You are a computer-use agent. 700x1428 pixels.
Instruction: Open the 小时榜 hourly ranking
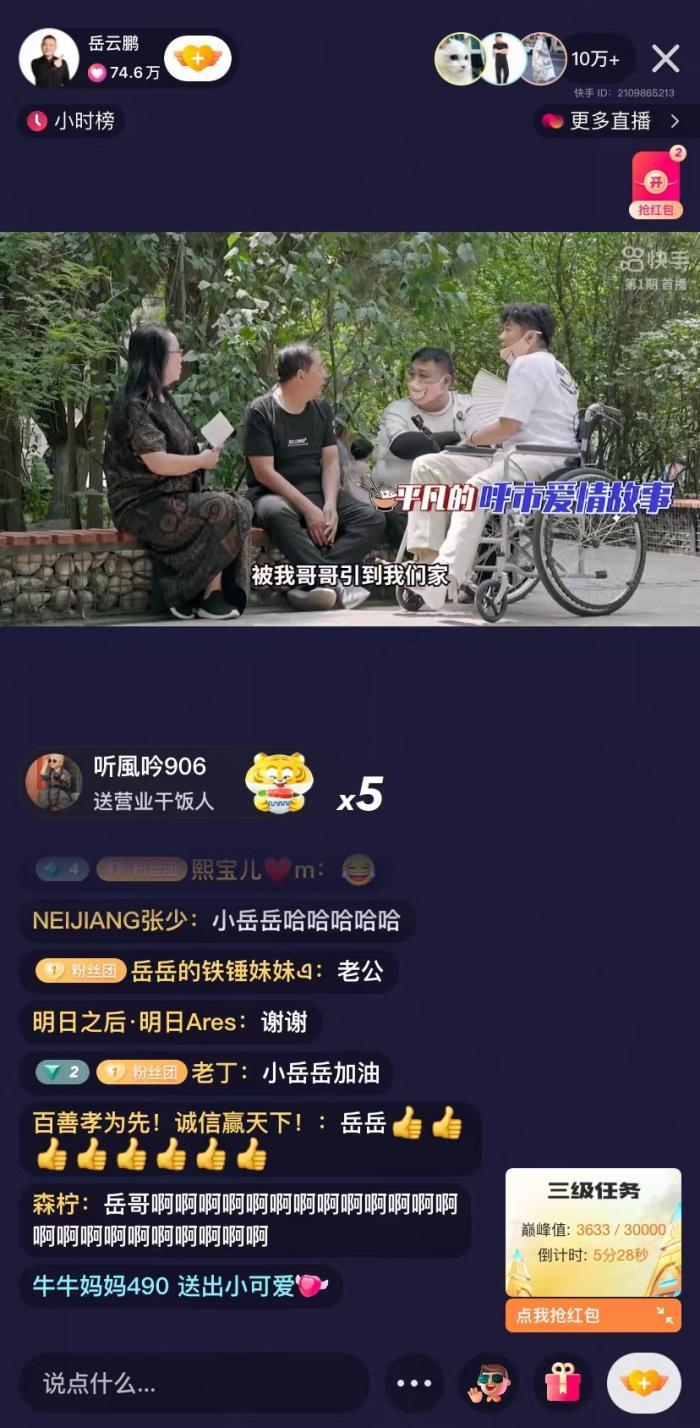pos(71,122)
